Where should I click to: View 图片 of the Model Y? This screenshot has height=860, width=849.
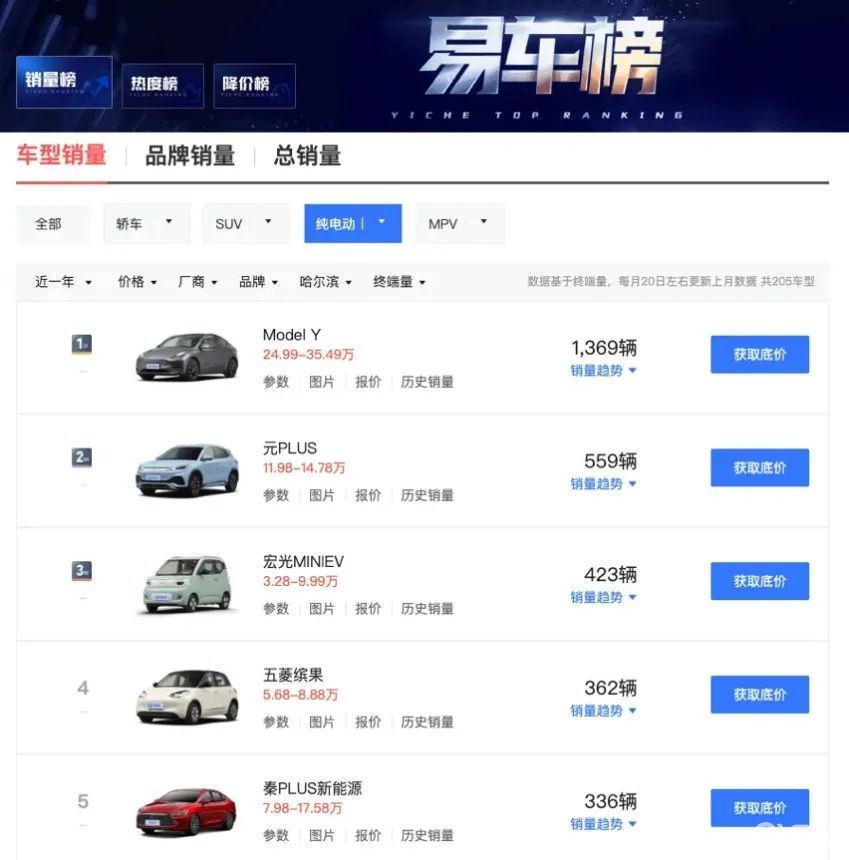[x=322, y=382]
